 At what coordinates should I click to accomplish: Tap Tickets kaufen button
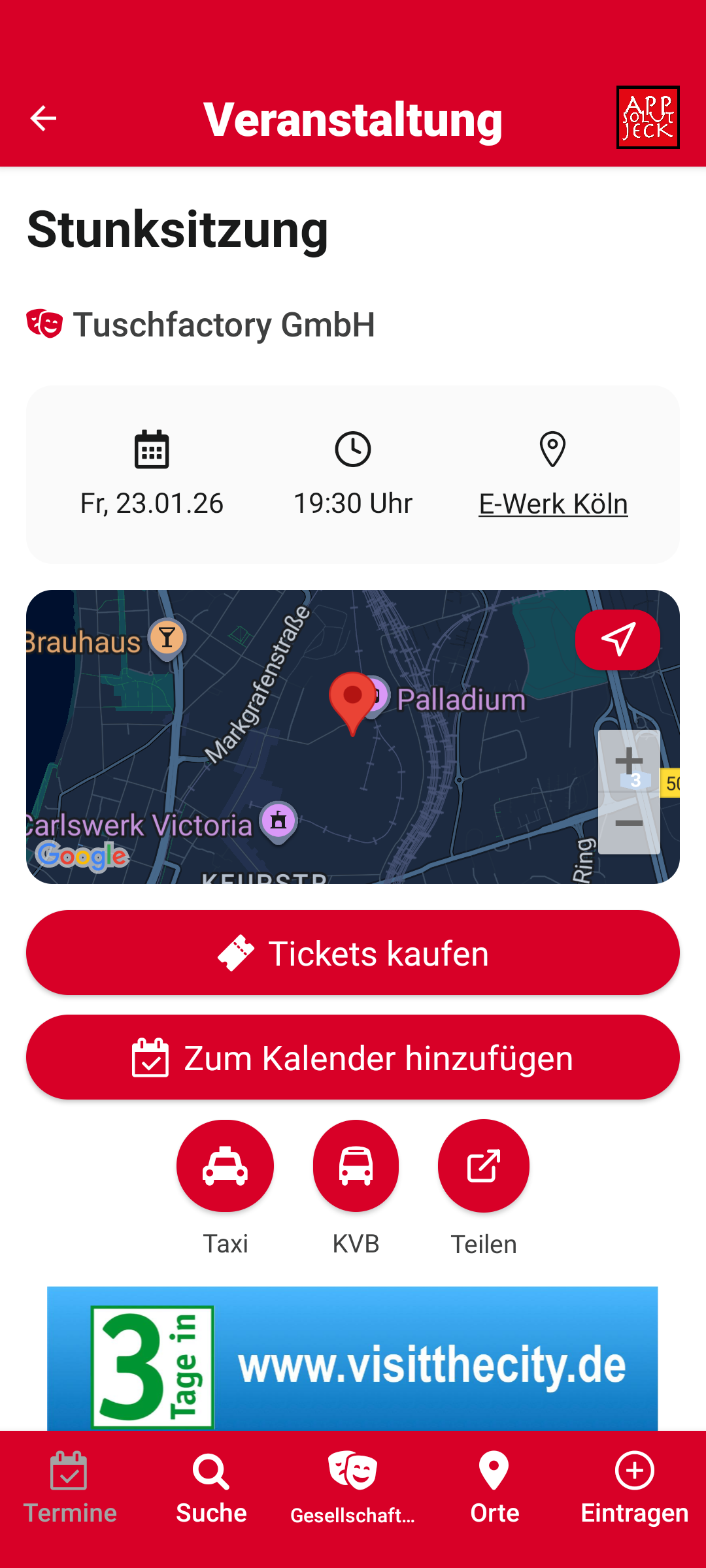tap(353, 953)
